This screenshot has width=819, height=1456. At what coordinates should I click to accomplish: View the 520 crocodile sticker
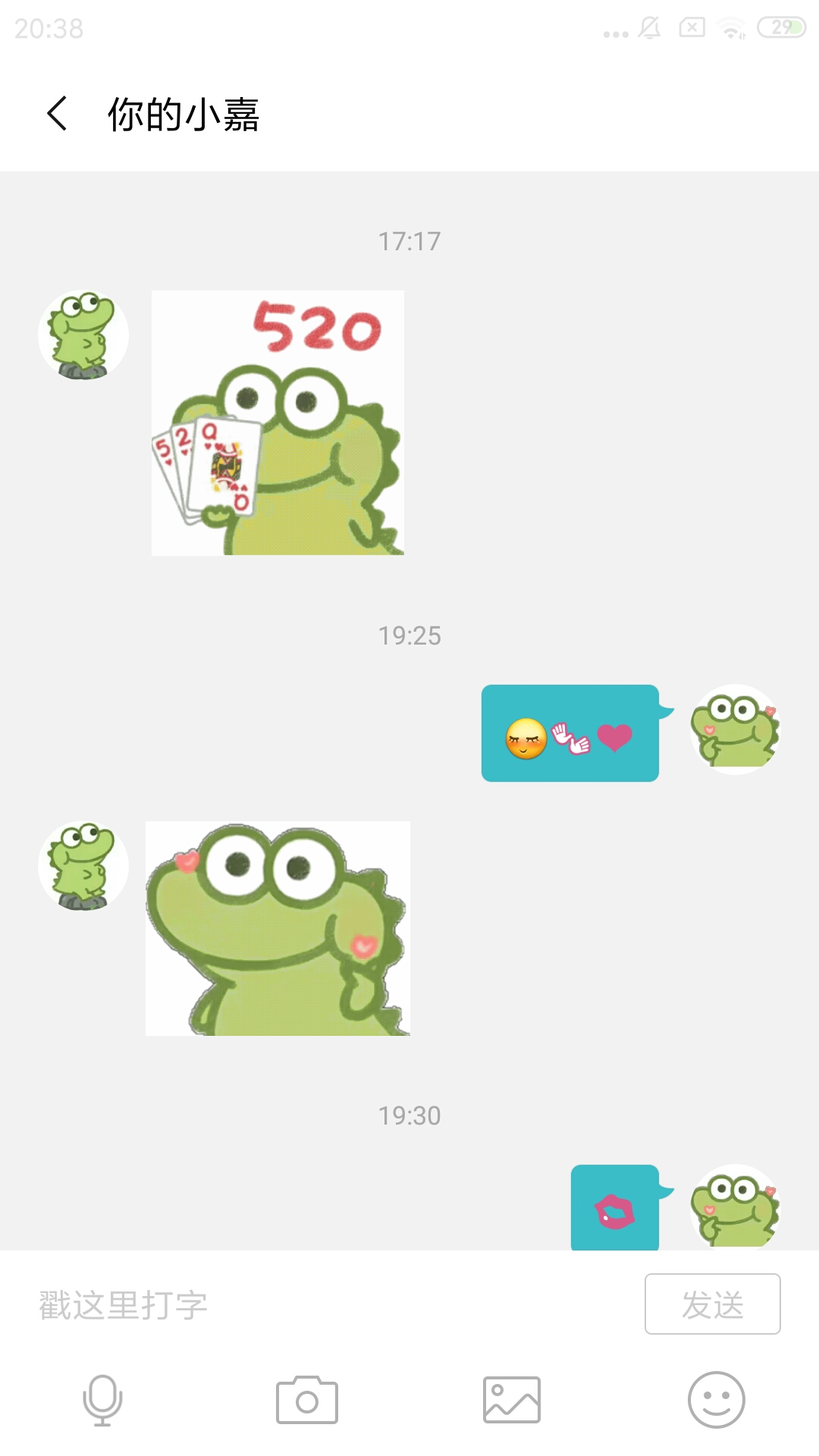[278, 422]
